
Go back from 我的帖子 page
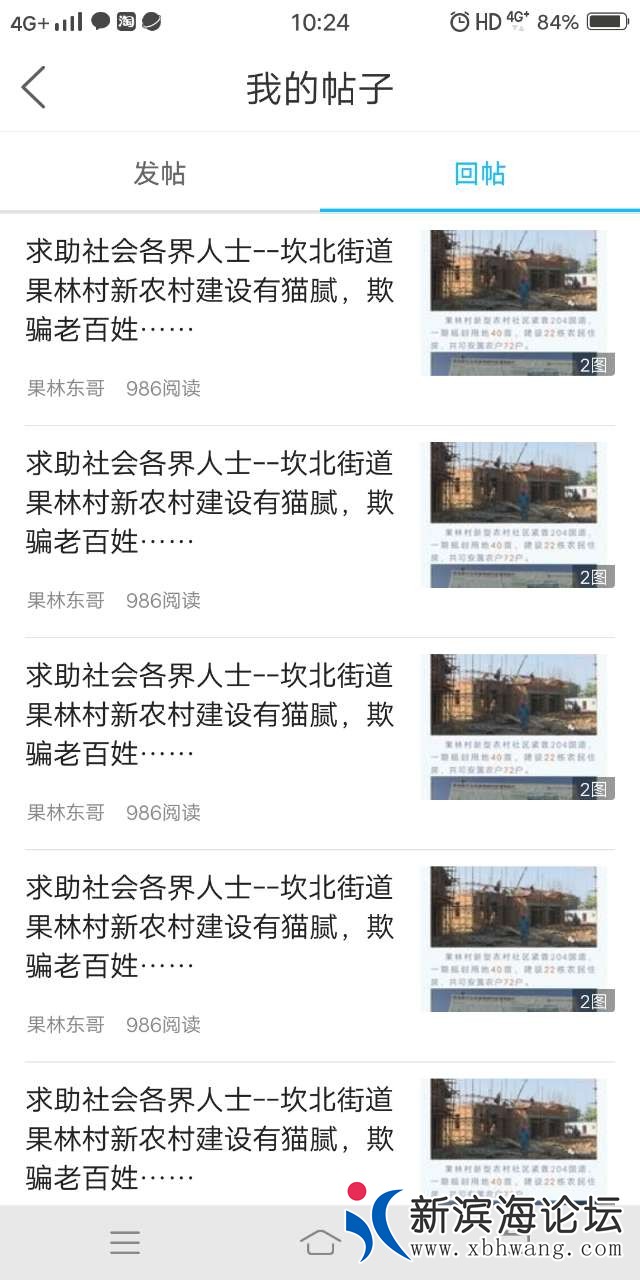click(x=34, y=88)
